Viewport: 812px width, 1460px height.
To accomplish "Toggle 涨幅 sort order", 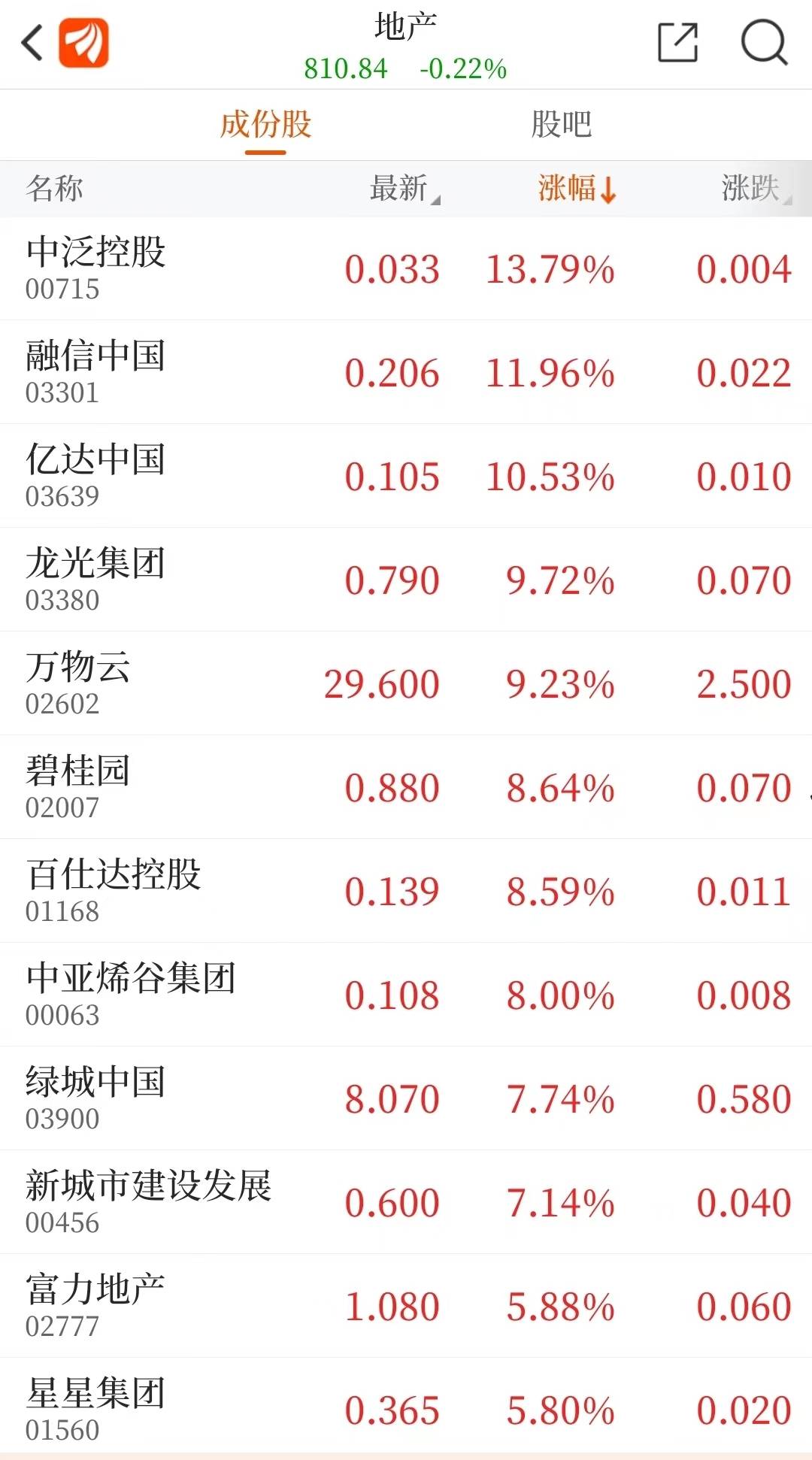I will (576, 188).
